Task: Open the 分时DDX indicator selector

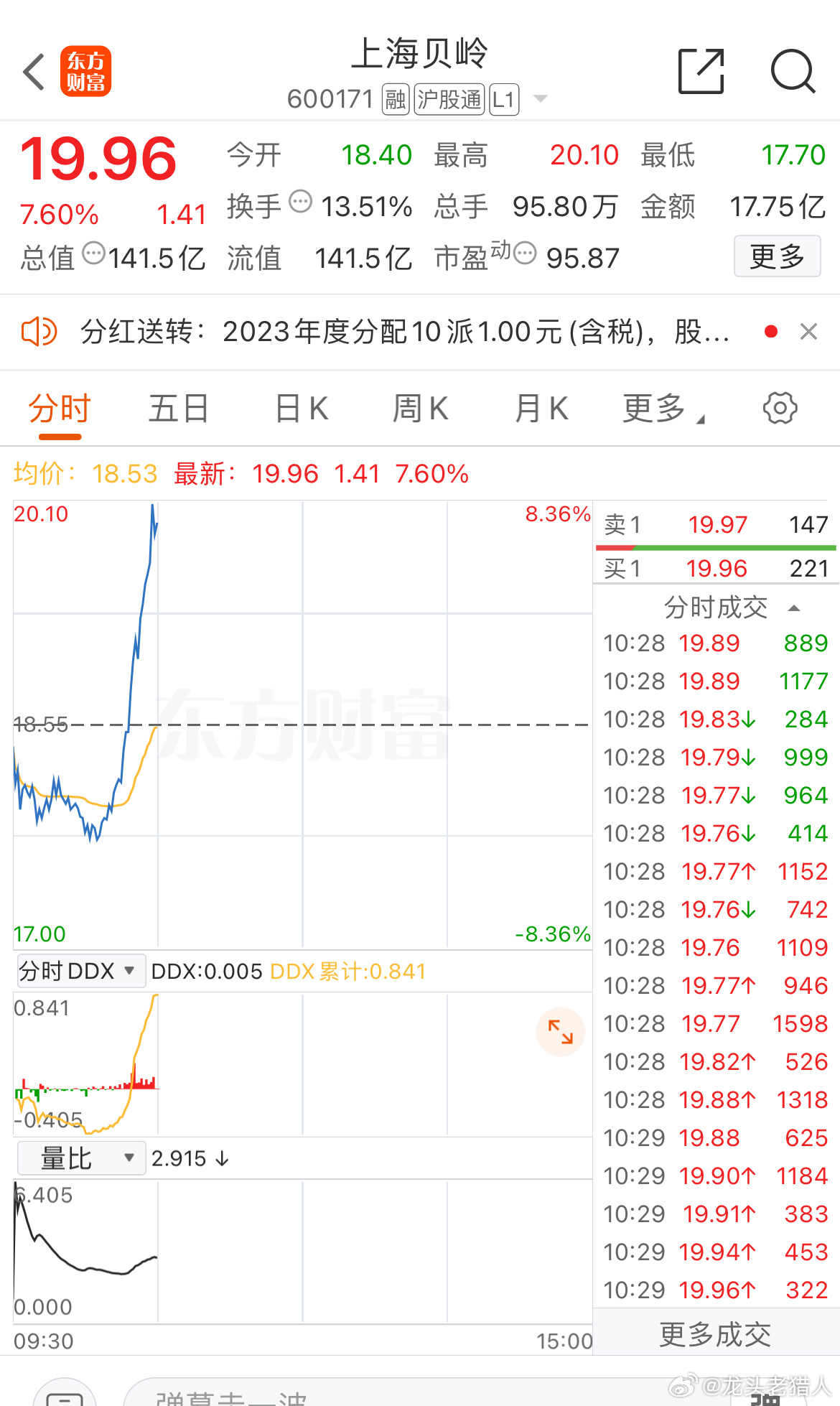Action: (x=80, y=970)
